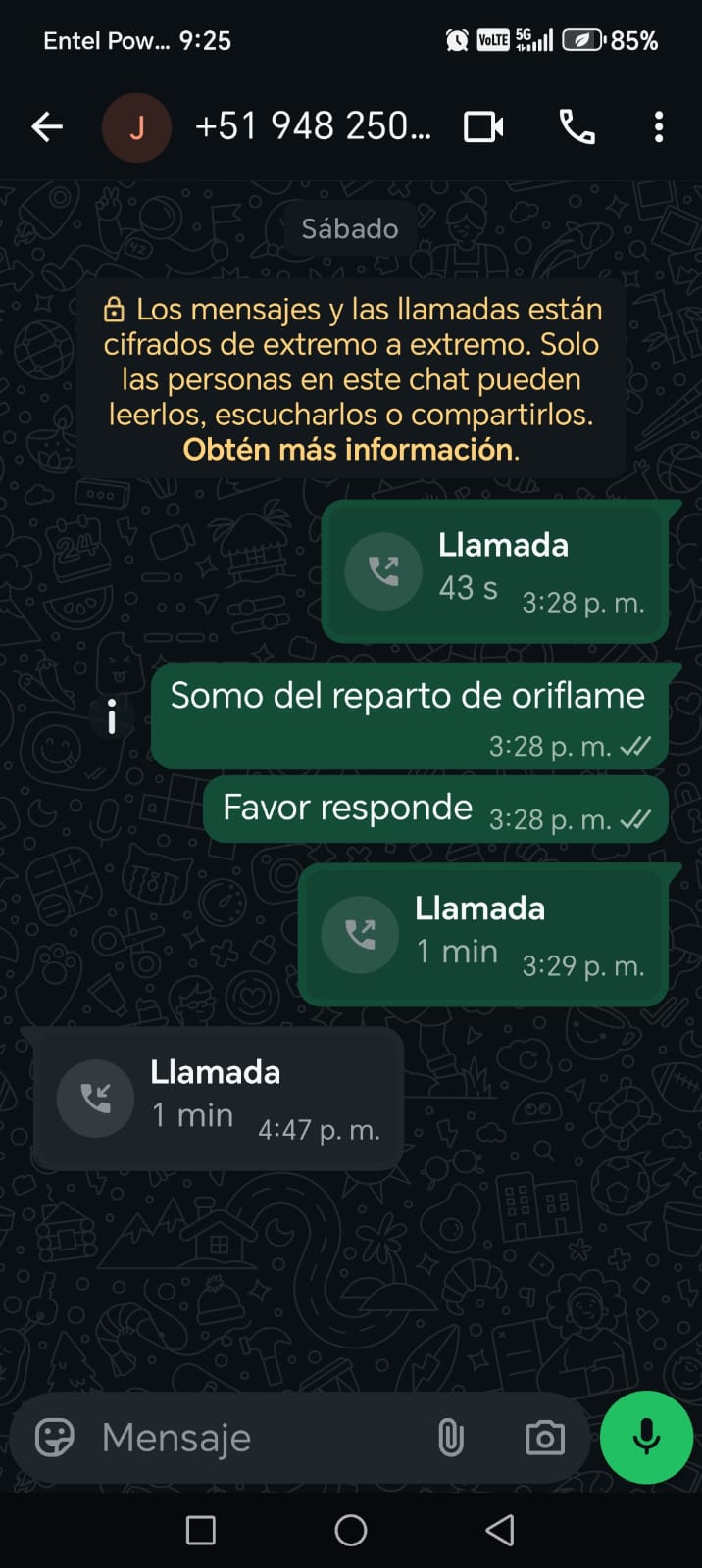Open the Obtén más información link
This screenshot has height=1568, width=702.
(x=348, y=450)
